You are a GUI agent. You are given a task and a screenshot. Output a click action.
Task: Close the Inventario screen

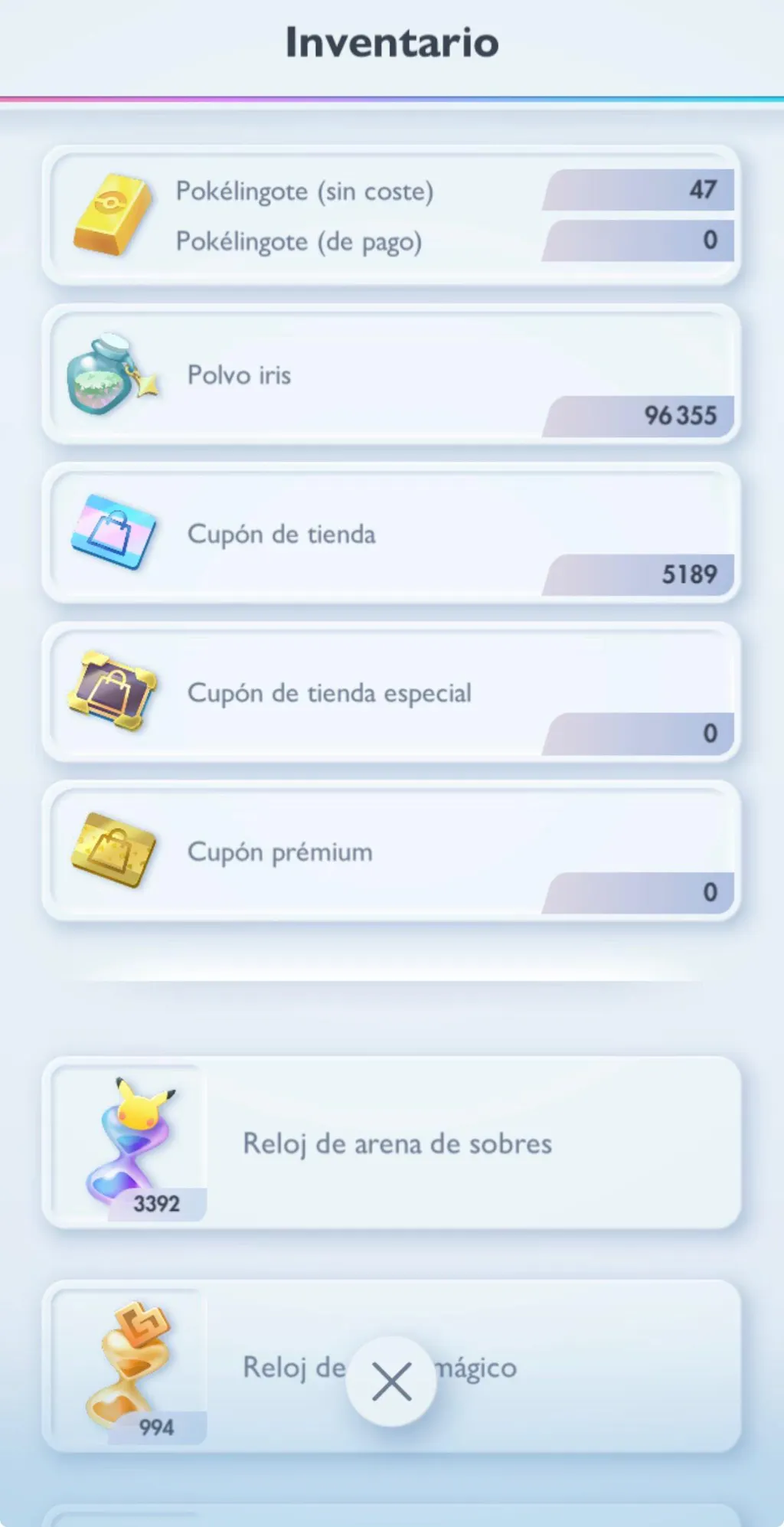[x=391, y=1381]
